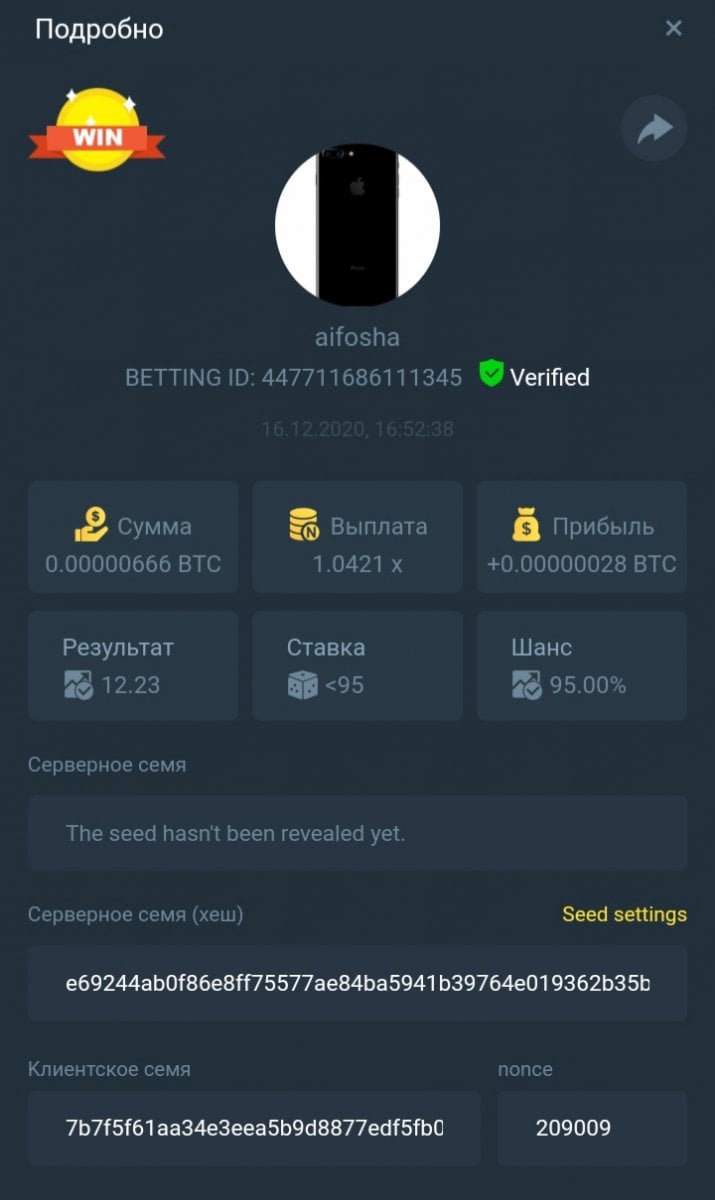Close the Подробно details dialog
Image resolution: width=715 pixels, height=1200 pixels.
click(x=673, y=28)
